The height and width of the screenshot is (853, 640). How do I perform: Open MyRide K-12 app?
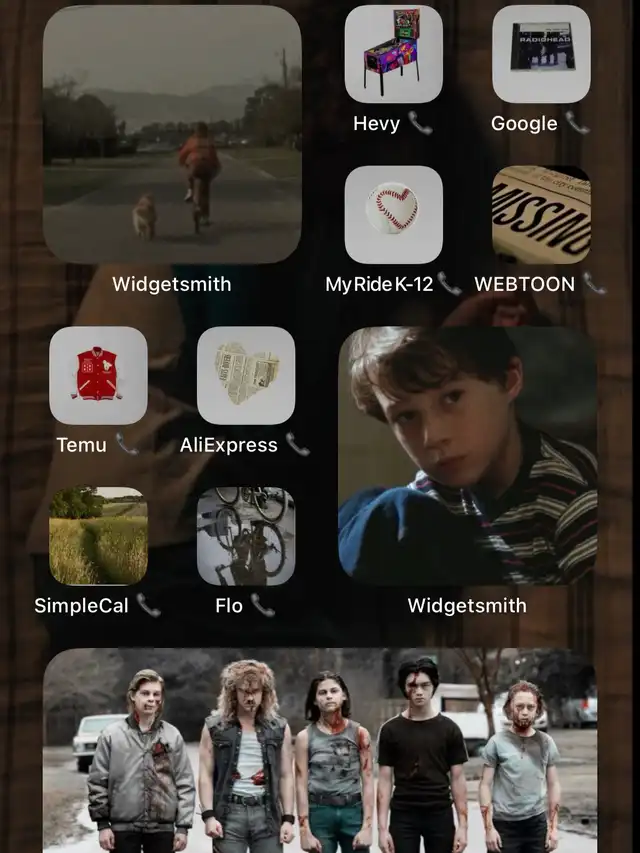[393, 214]
